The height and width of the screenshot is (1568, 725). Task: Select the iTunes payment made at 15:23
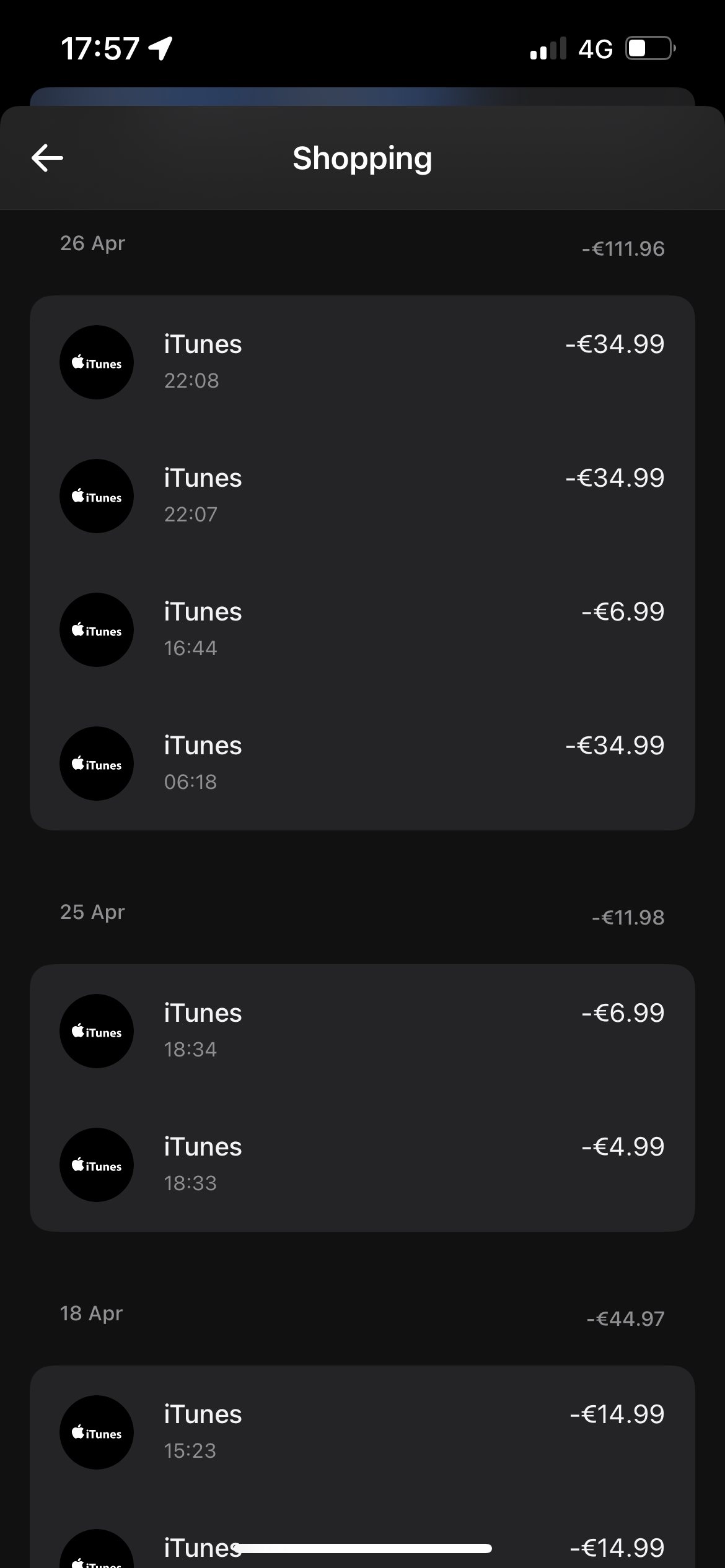[x=362, y=1432]
